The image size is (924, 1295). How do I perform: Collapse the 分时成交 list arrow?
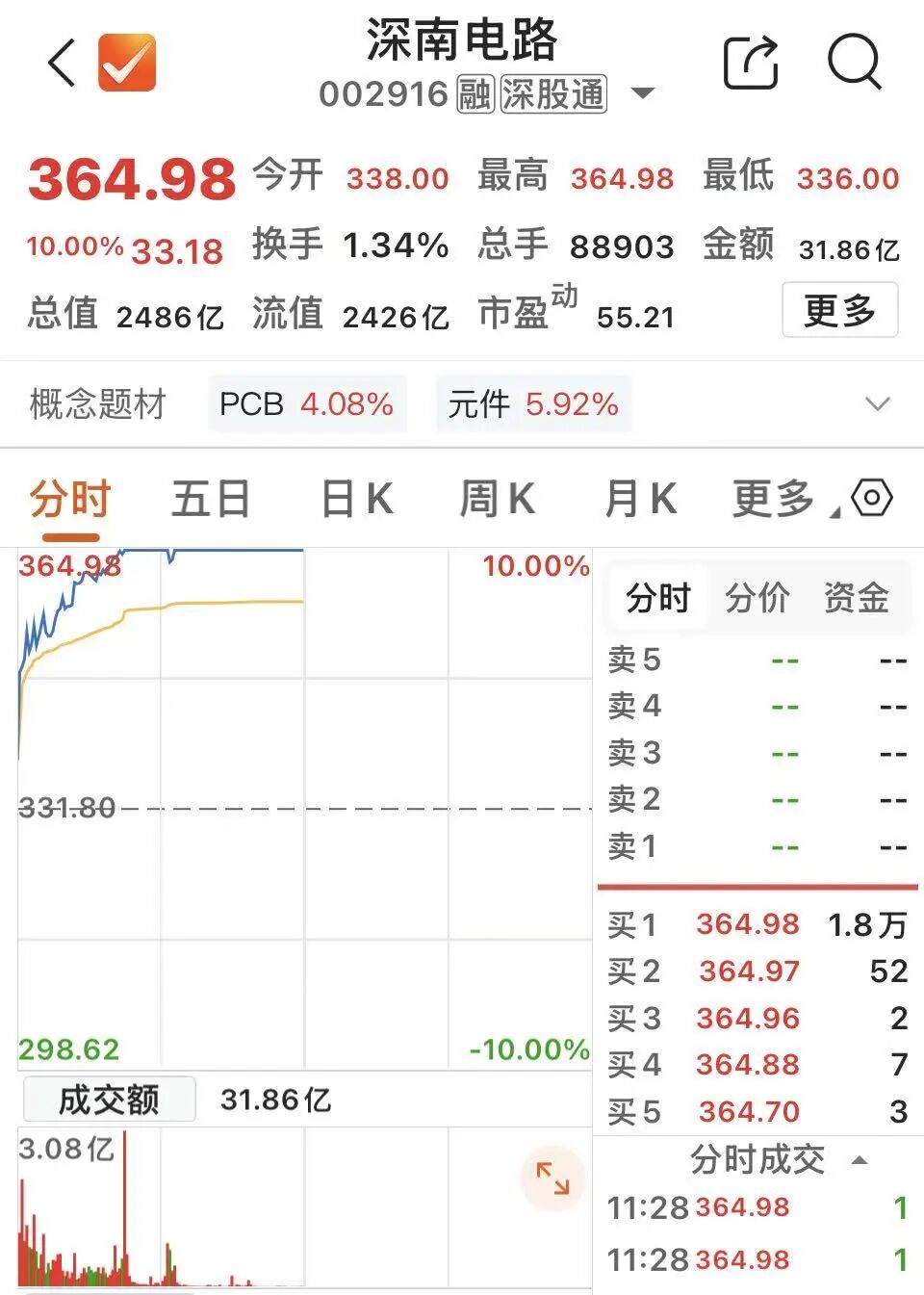[860, 1161]
